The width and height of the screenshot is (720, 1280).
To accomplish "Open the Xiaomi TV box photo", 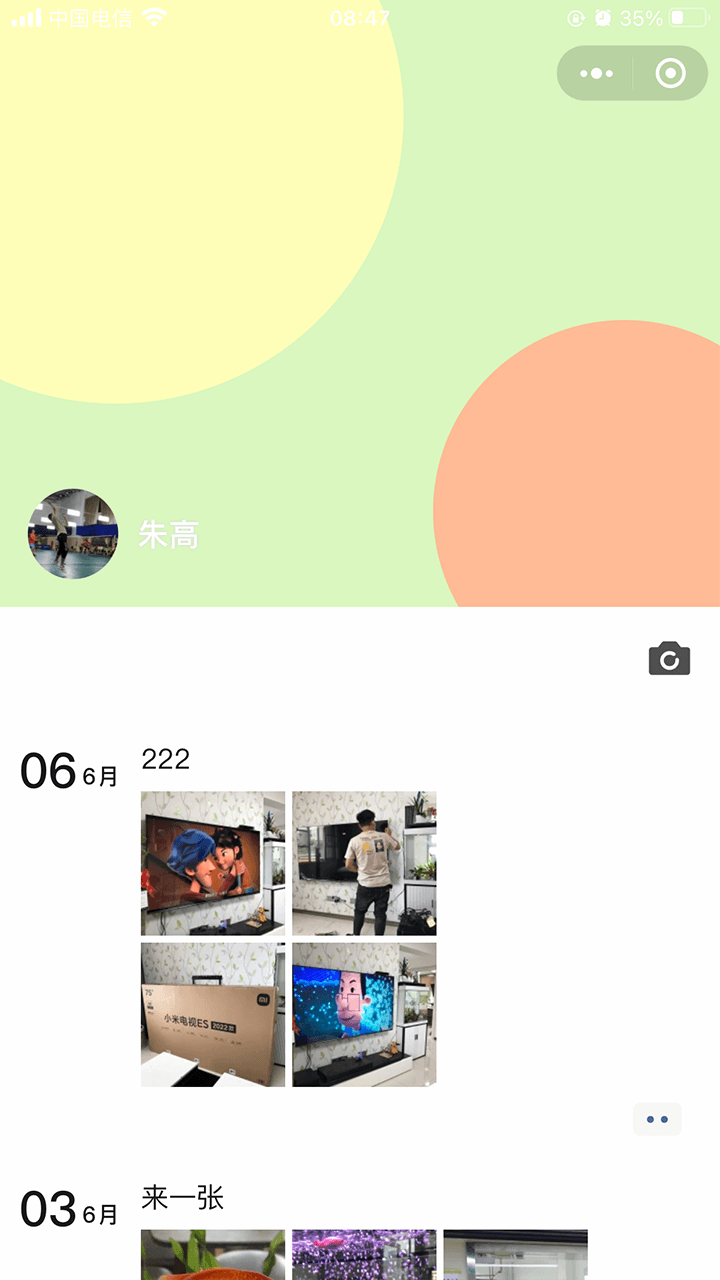I will click(x=213, y=1014).
